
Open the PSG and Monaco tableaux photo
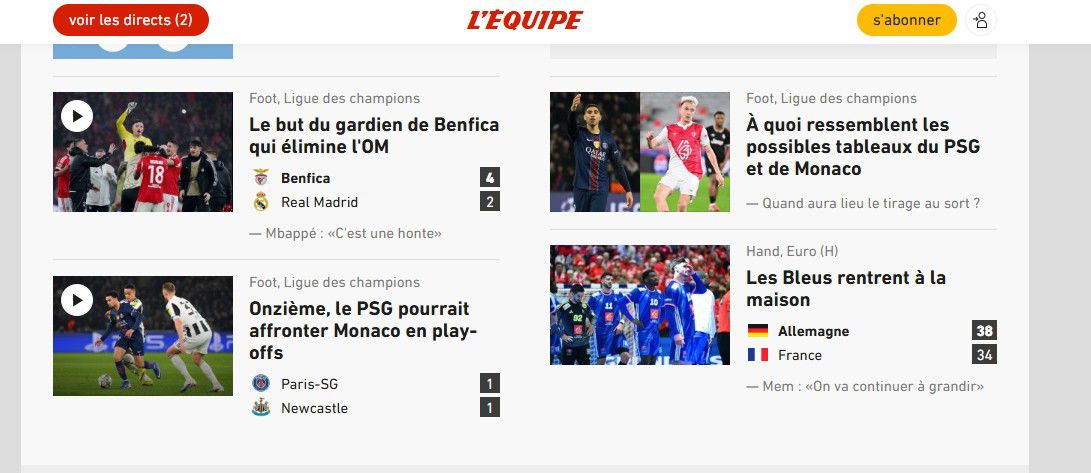[640, 152]
